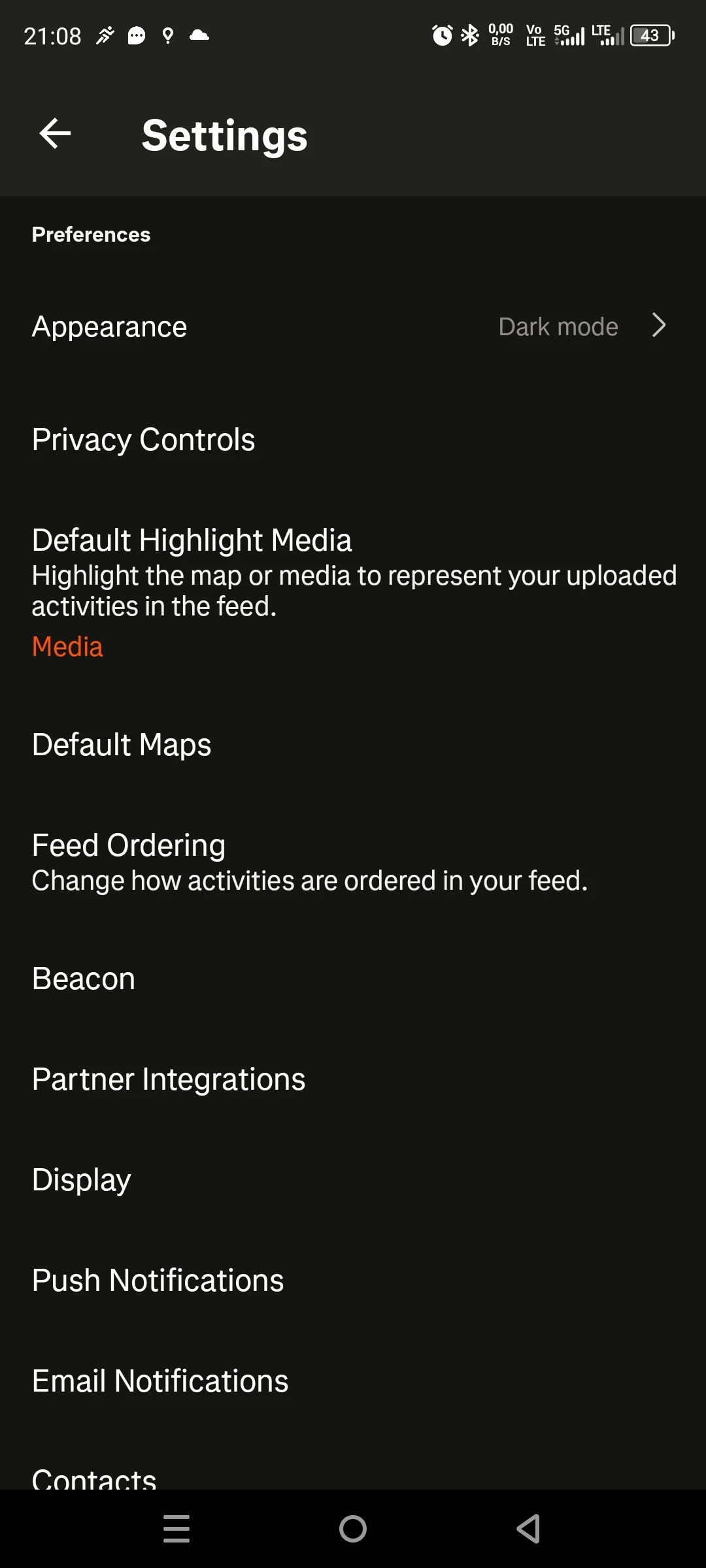Open Privacy Controls
This screenshot has height=1568, width=706.
[x=353, y=439]
